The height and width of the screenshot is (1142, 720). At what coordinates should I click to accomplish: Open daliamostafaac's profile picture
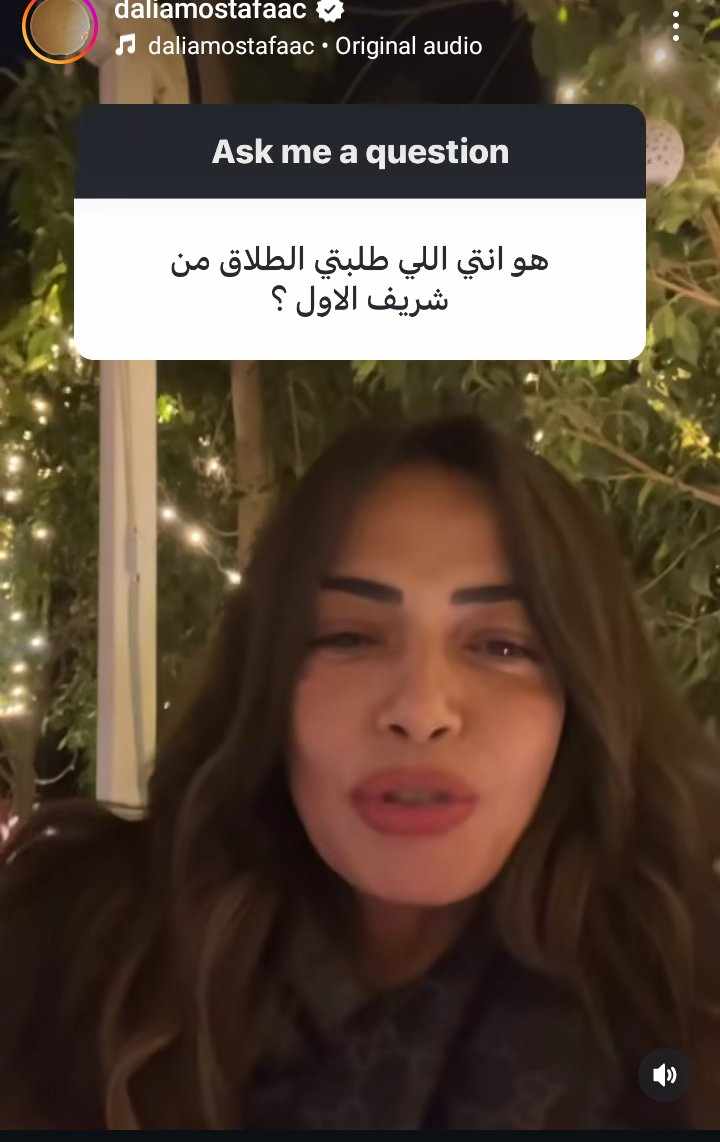tap(60, 28)
